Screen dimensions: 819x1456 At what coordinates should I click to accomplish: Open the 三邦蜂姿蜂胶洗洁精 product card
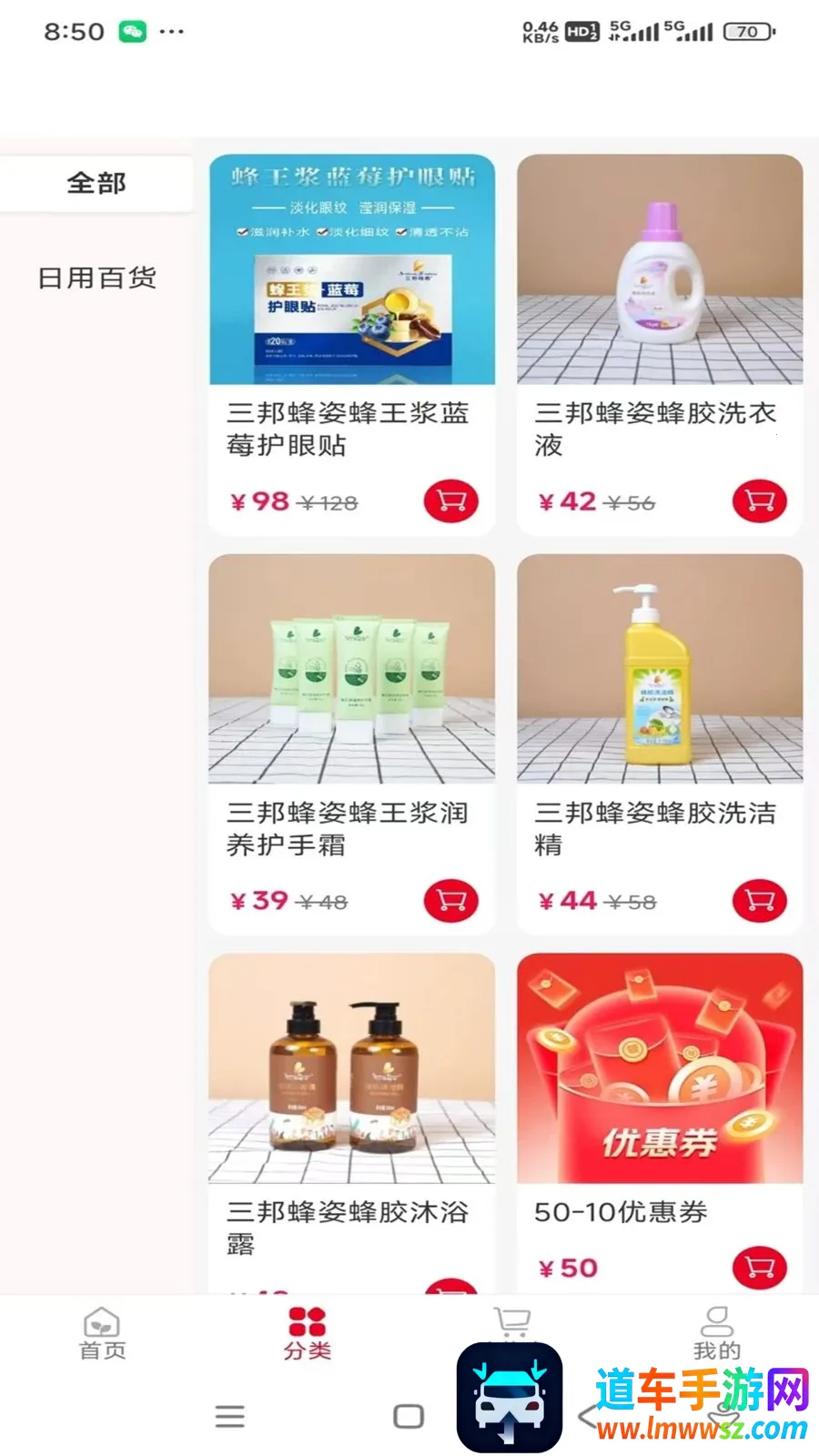coord(660,744)
